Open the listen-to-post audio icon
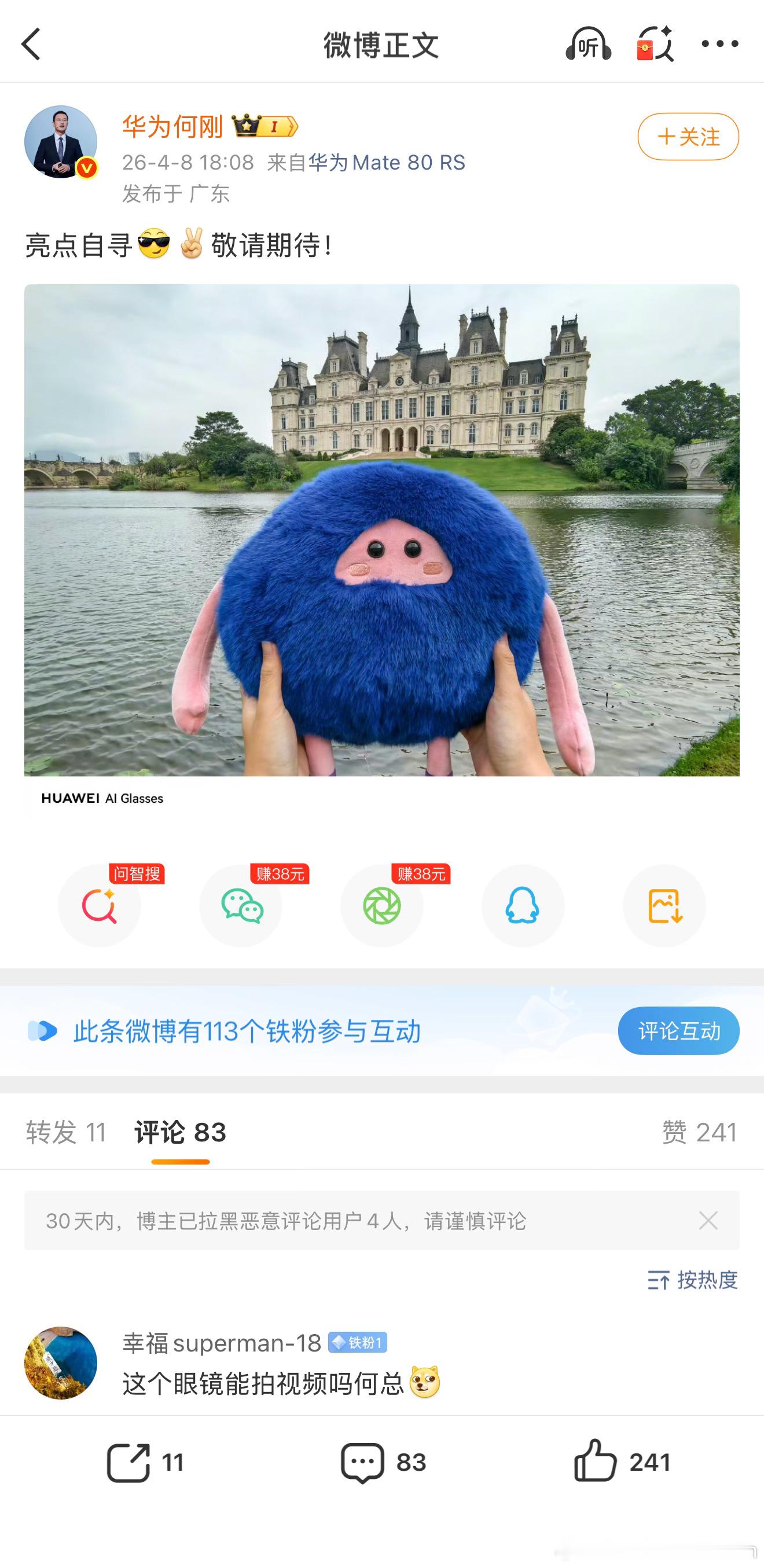Viewport: 764px width, 1568px height. coord(589,44)
